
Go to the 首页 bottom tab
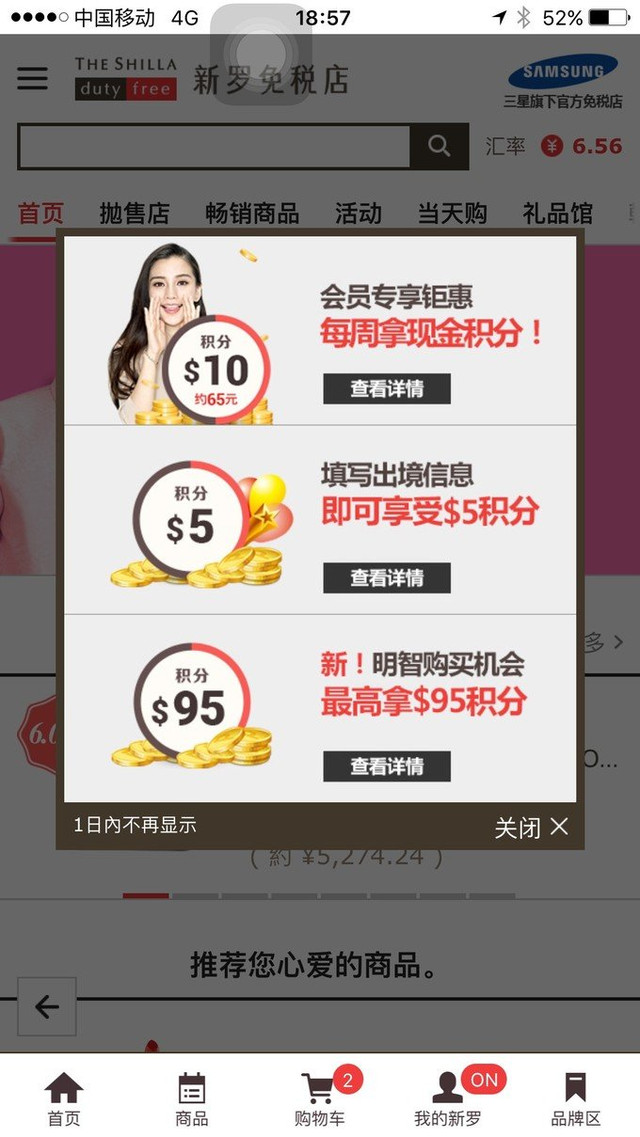(64, 1098)
